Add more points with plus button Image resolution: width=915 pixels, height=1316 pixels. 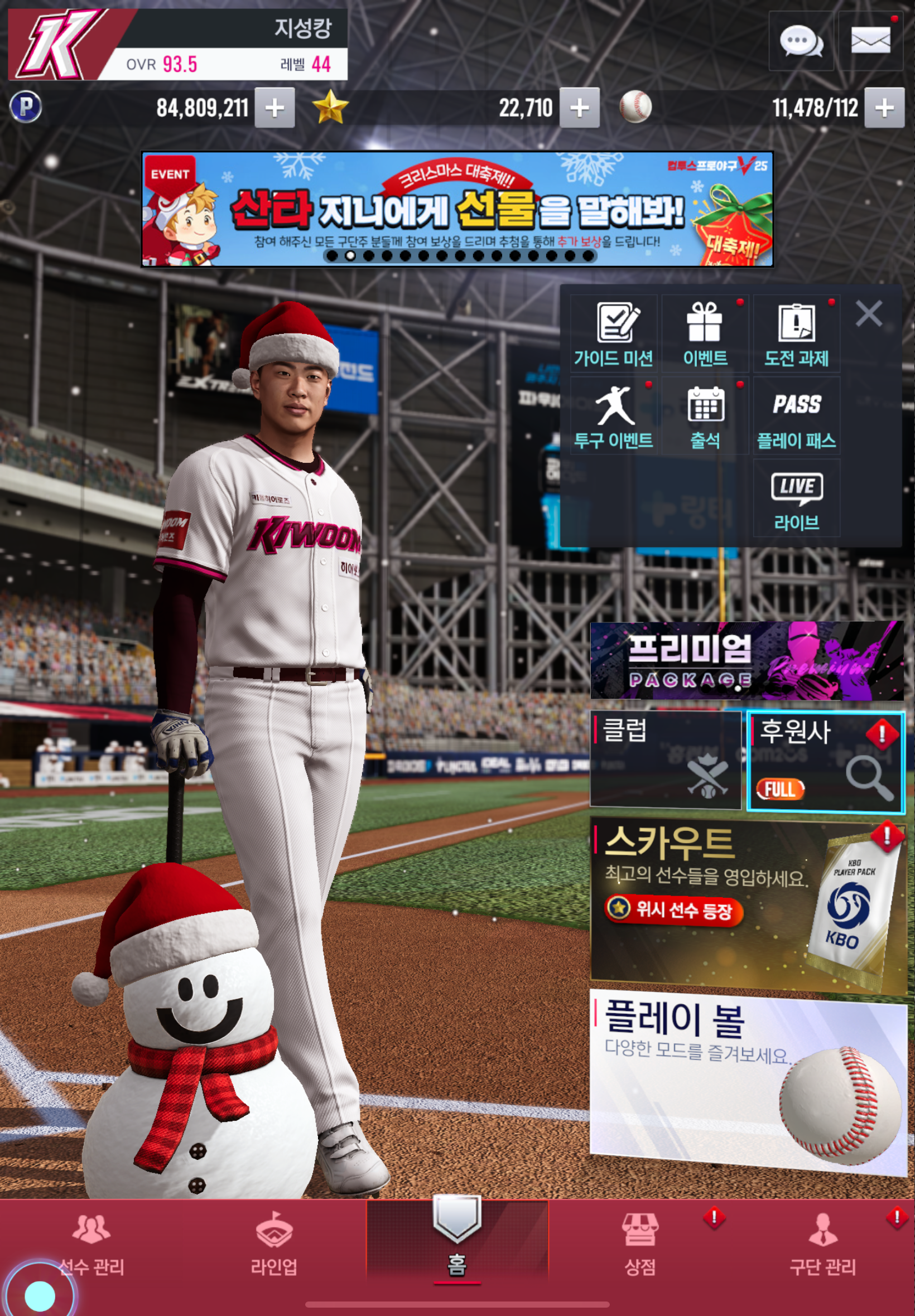[274, 108]
